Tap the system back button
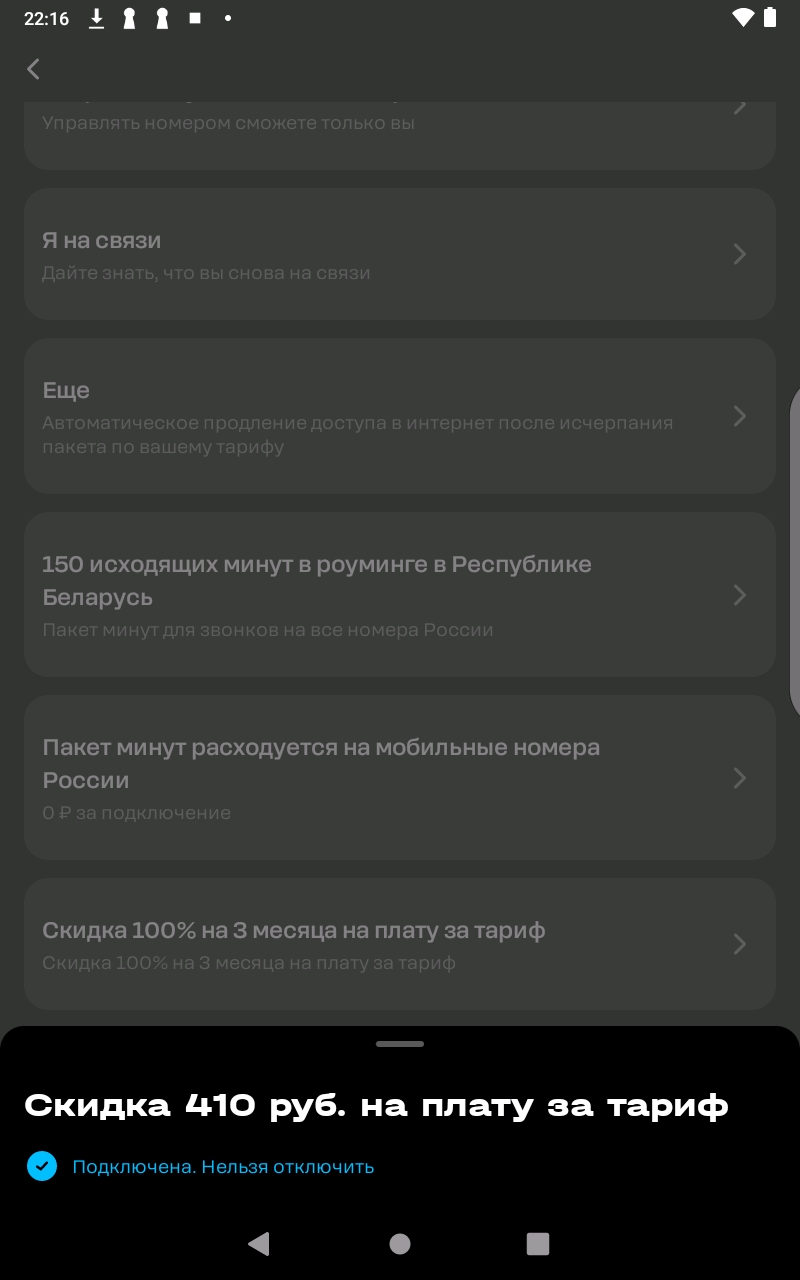Viewport: 800px width, 1280px height. [x=259, y=1243]
